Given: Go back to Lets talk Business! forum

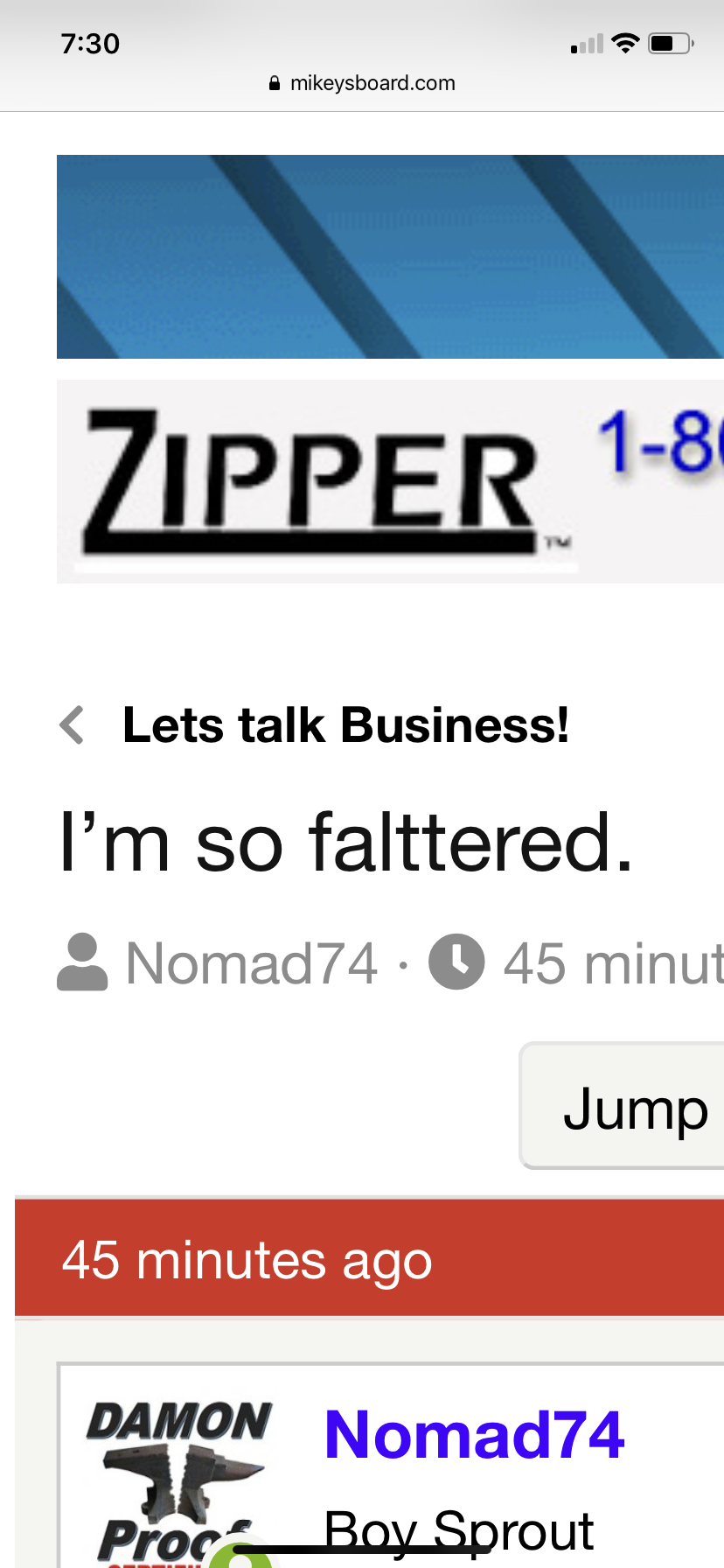Looking at the screenshot, I should click(345, 725).
